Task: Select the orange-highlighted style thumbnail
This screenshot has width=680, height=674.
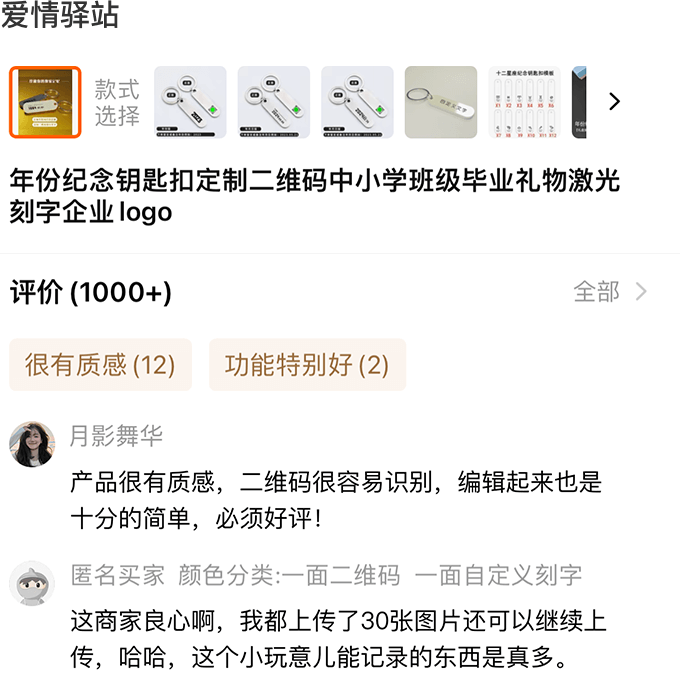Action: tap(45, 102)
